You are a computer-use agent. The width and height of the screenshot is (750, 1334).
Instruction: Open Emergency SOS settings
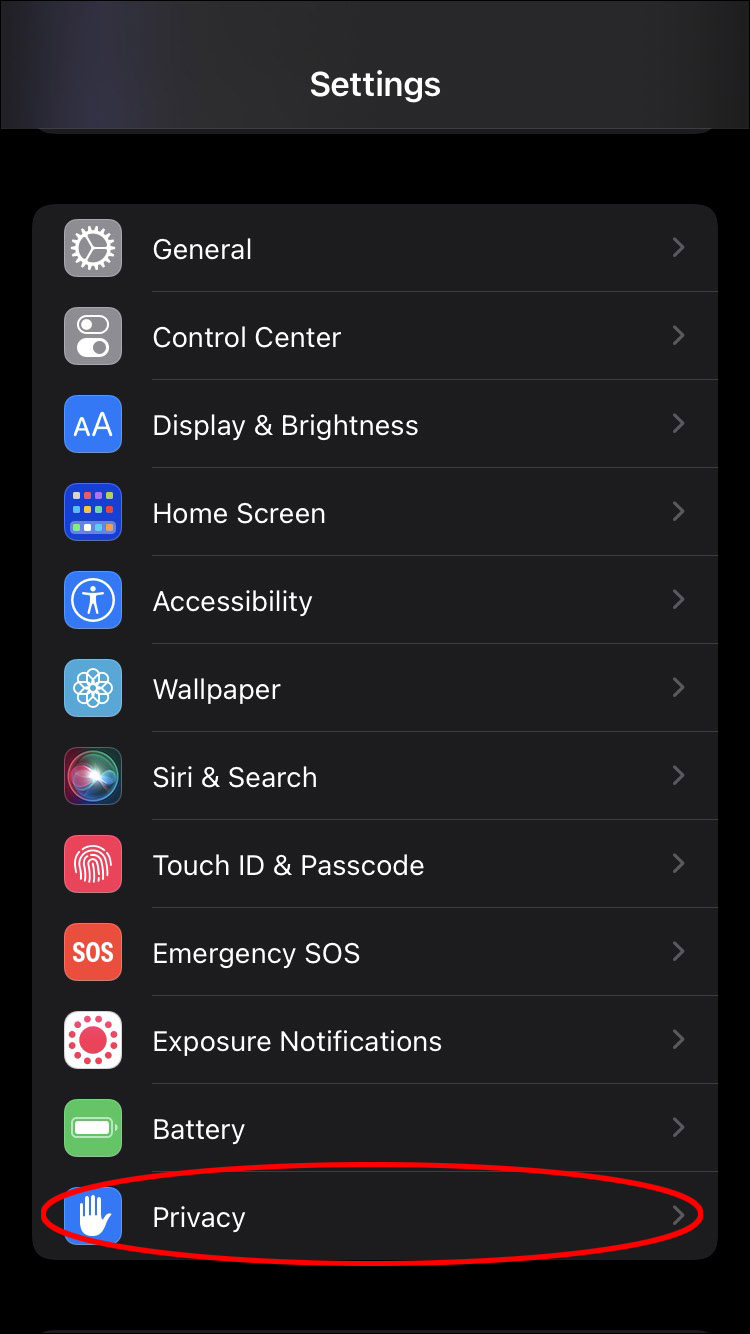point(375,953)
